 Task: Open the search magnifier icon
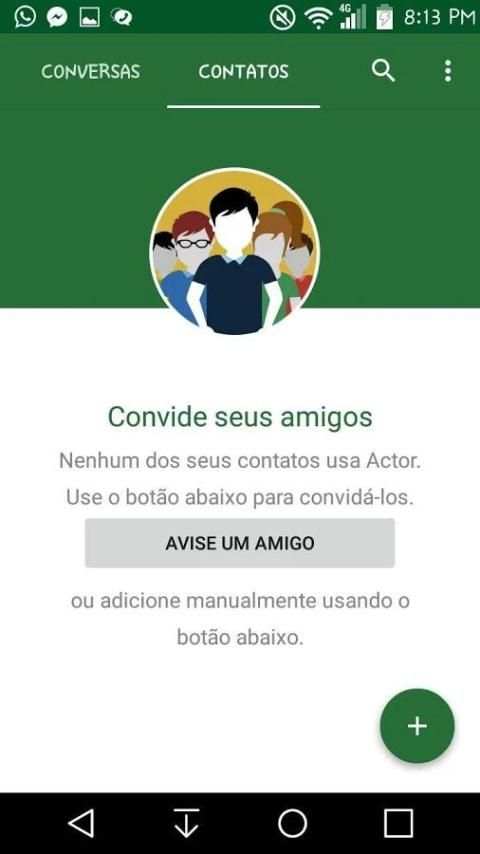[x=383, y=71]
